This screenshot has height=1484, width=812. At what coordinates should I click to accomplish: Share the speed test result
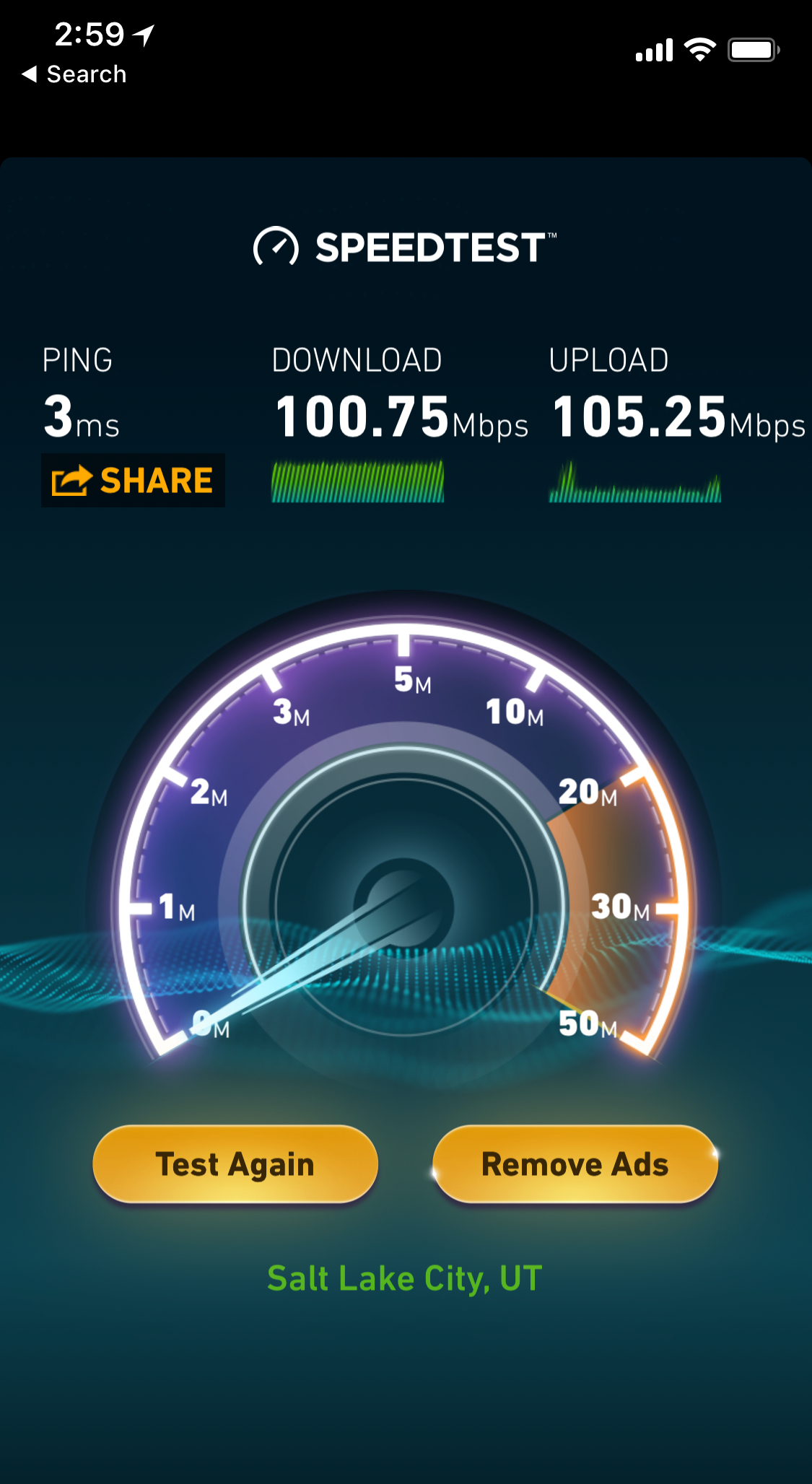point(133,481)
